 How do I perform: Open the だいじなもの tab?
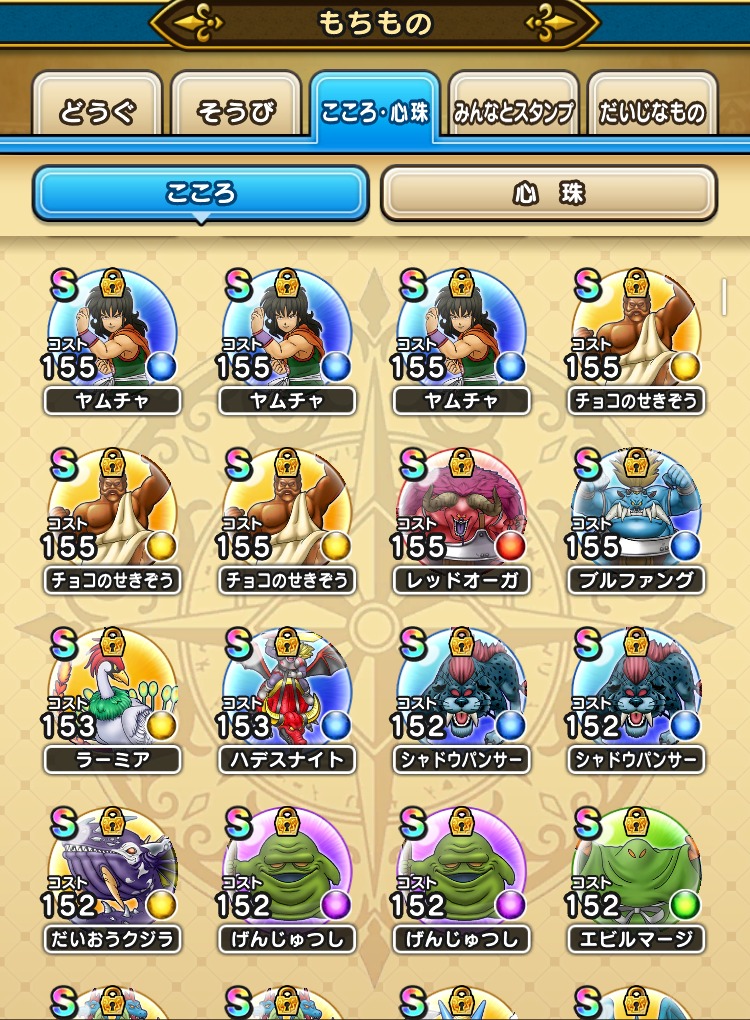(x=652, y=110)
